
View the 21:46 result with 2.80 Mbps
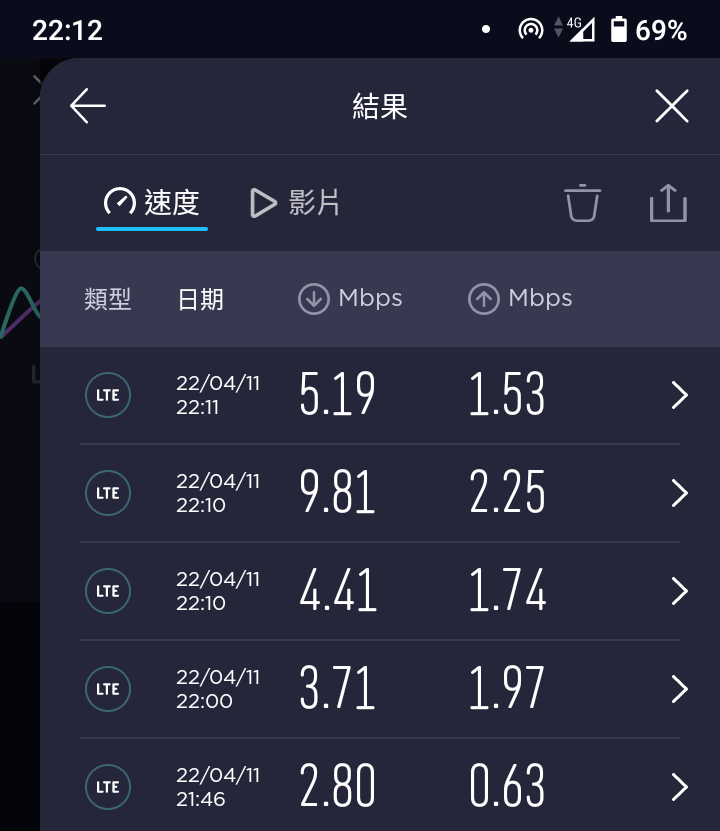pos(380,786)
